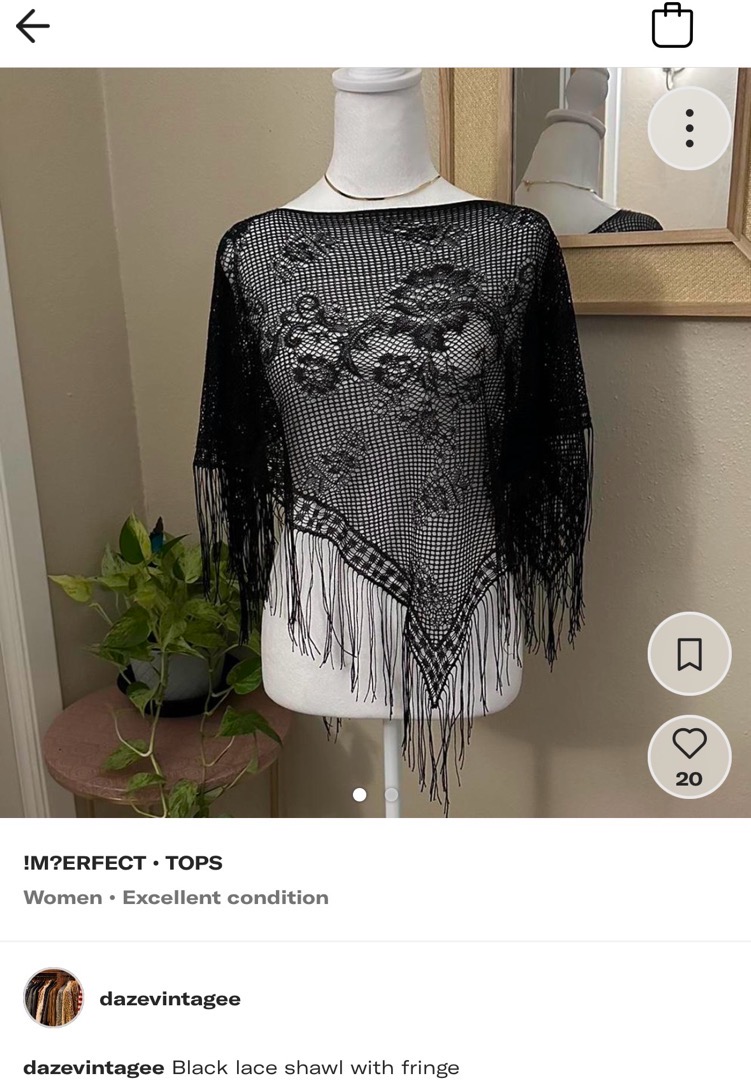Jump to the second photo dot
751x1080 pixels.
(x=392, y=795)
